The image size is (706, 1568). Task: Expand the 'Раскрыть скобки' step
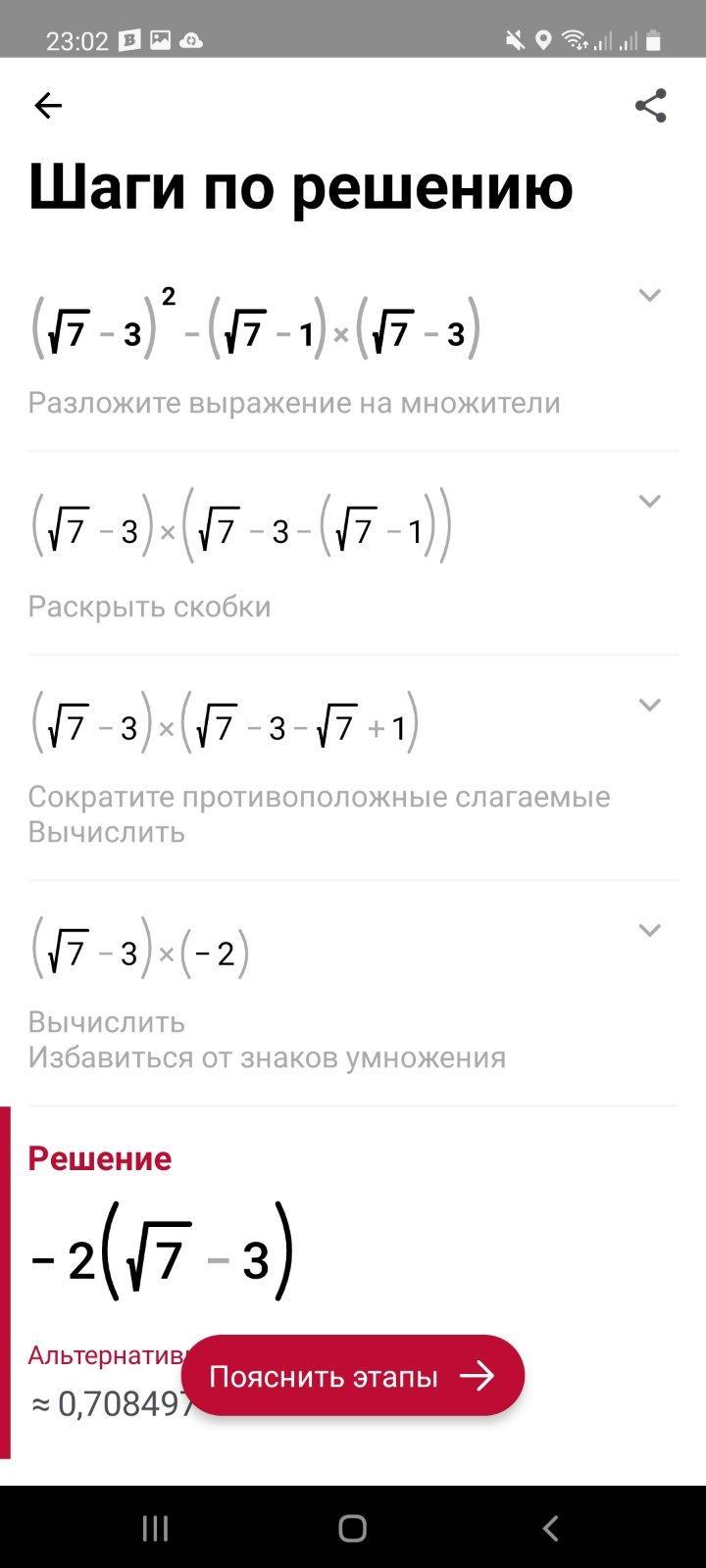649,501
